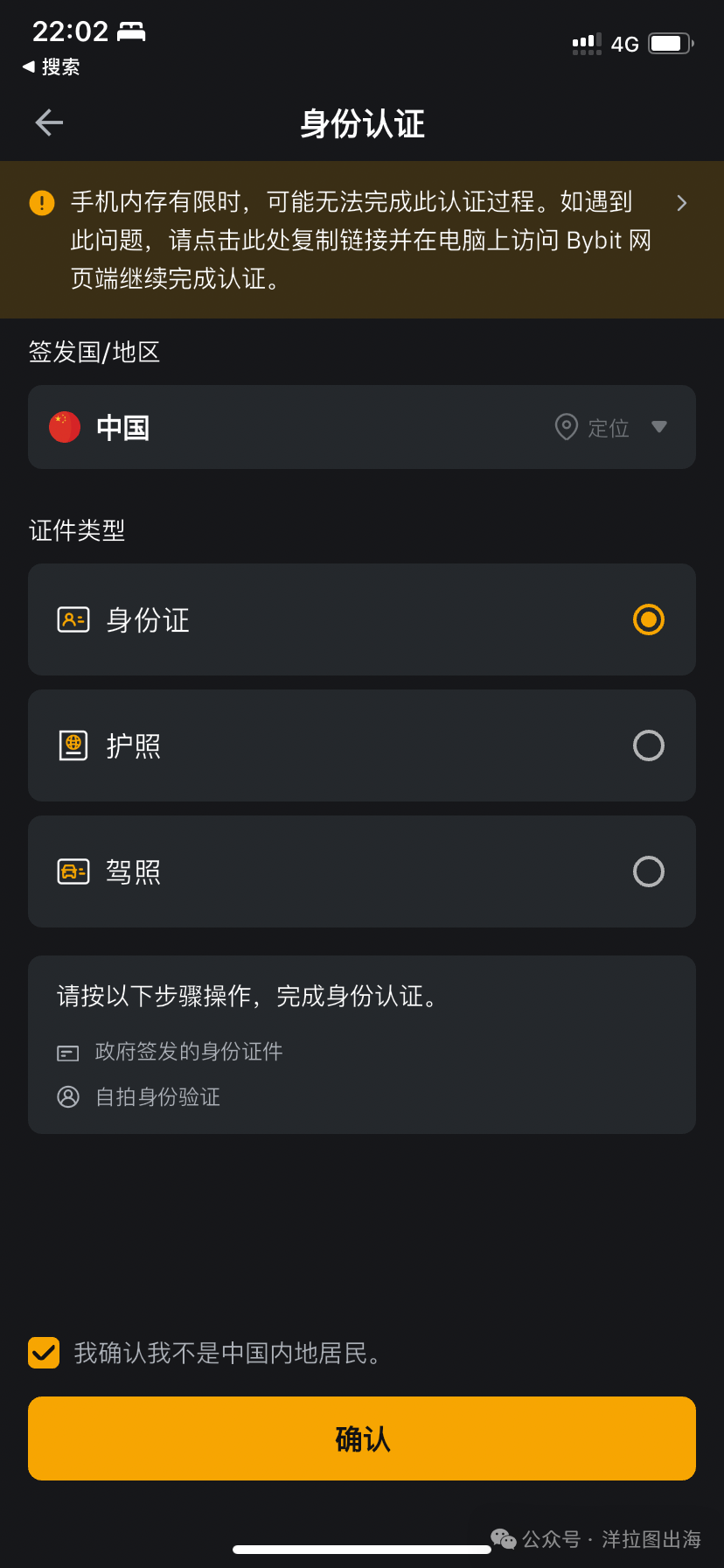Expand the memory warning banner chevron
The image size is (724, 1568).
(x=681, y=202)
